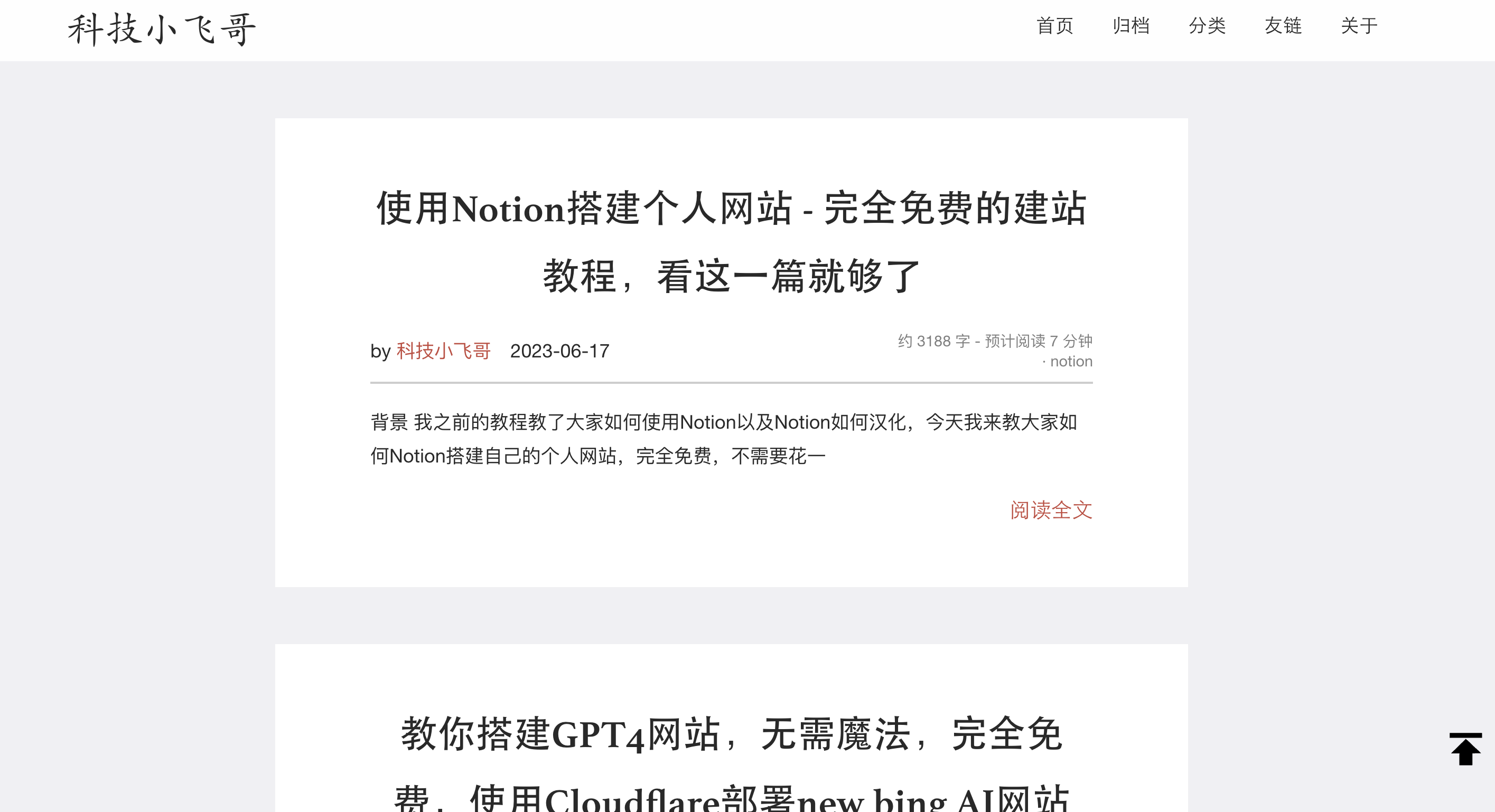This screenshot has height=812, width=1495.
Task: Open author link 科技小飞哥 in the byline
Action: (x=443, y=351)
